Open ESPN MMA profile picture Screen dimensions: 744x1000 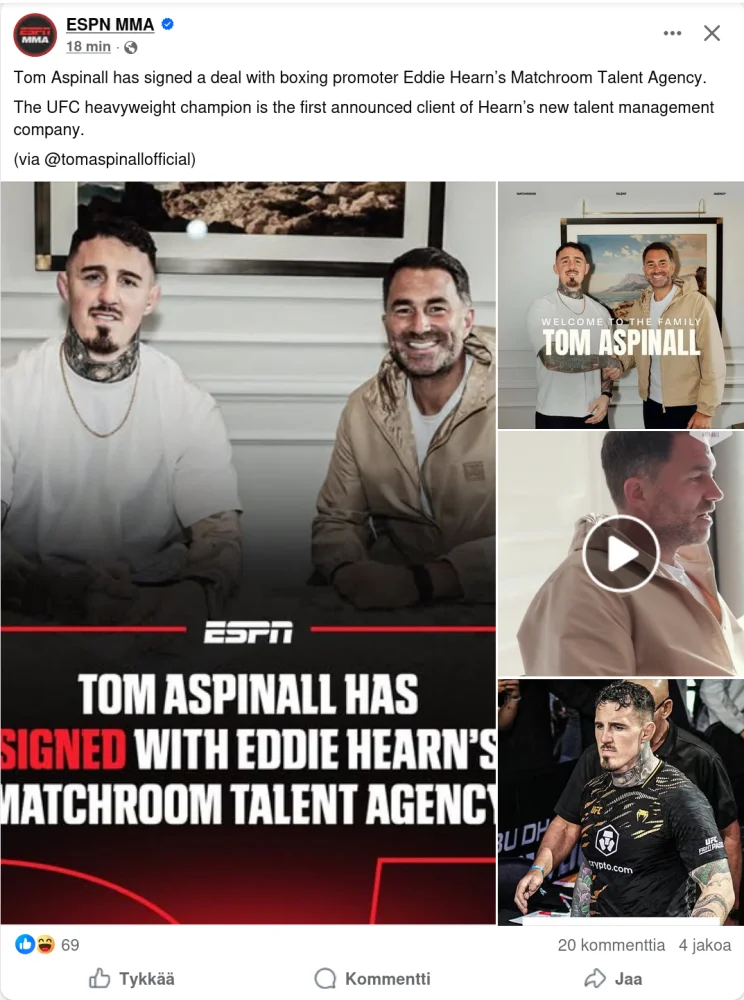pos(35,35)
